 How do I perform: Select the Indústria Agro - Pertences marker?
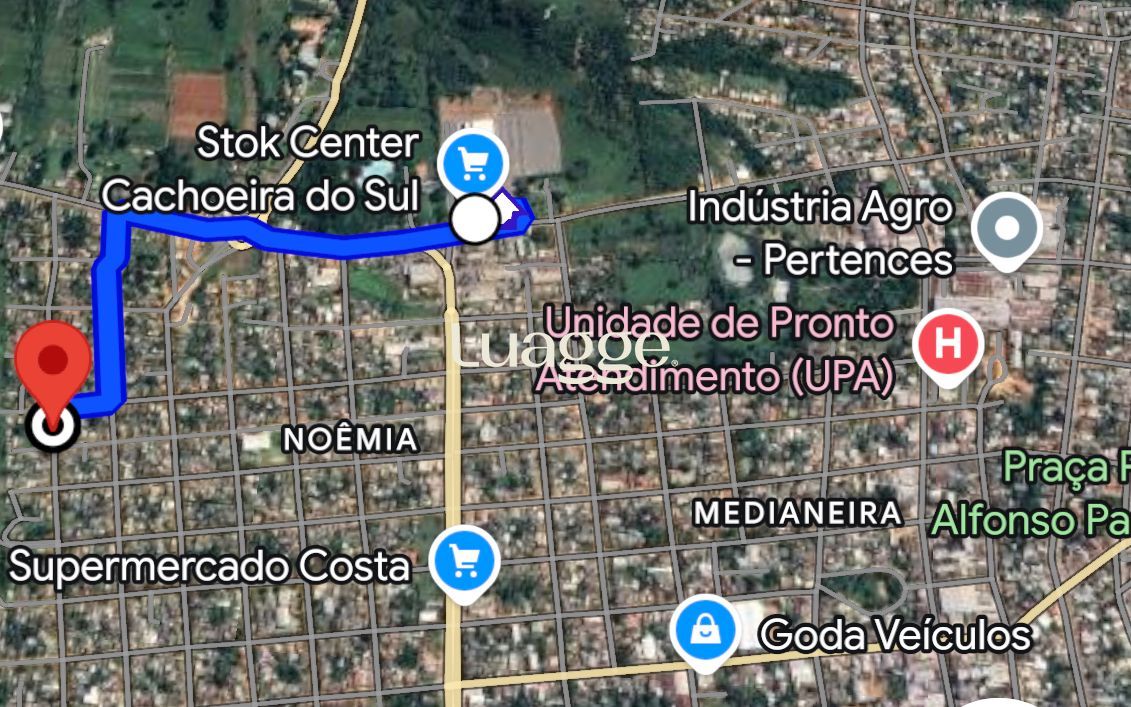coord(1007,229)
